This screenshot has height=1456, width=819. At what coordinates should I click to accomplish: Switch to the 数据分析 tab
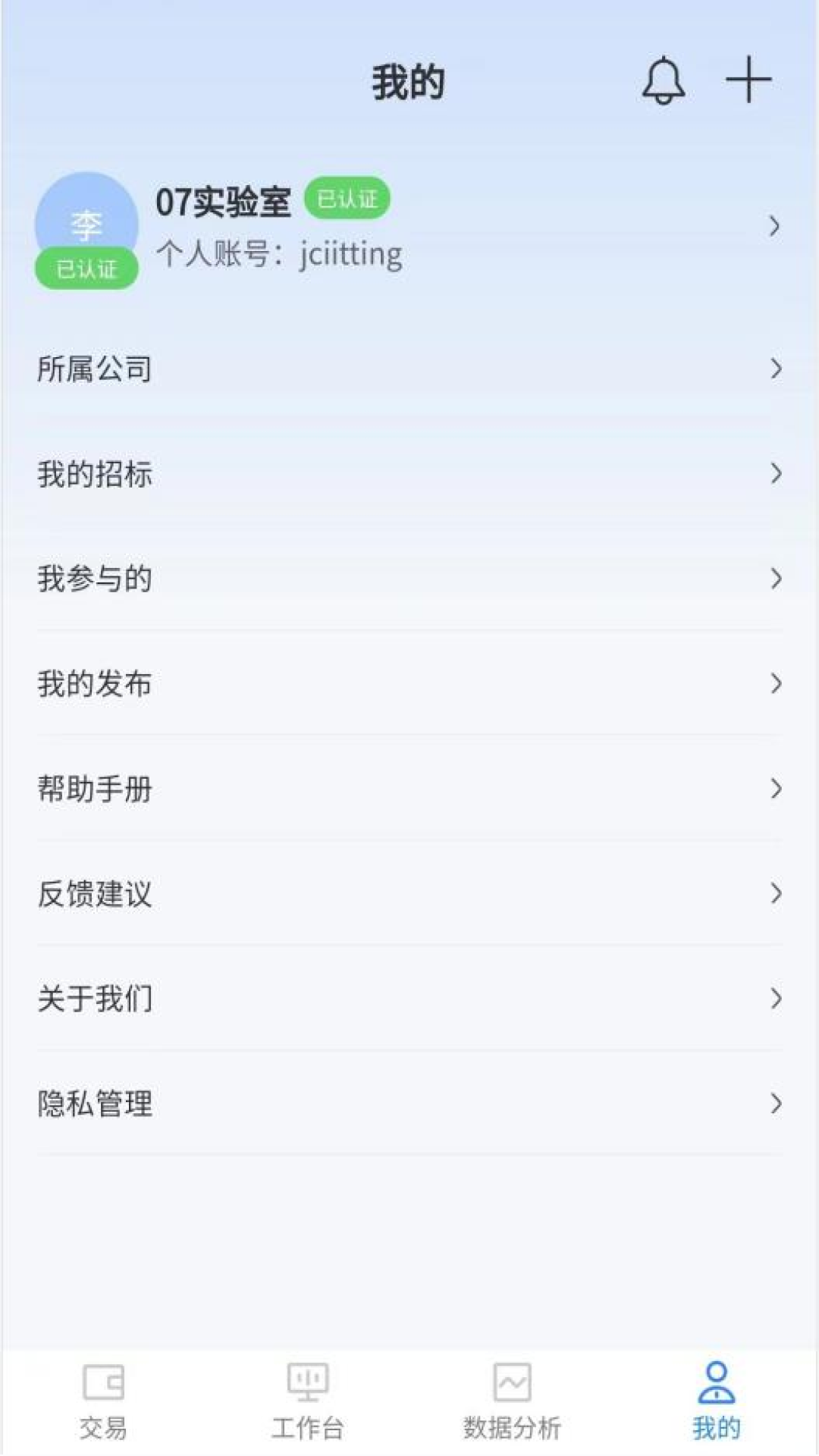512,1401
